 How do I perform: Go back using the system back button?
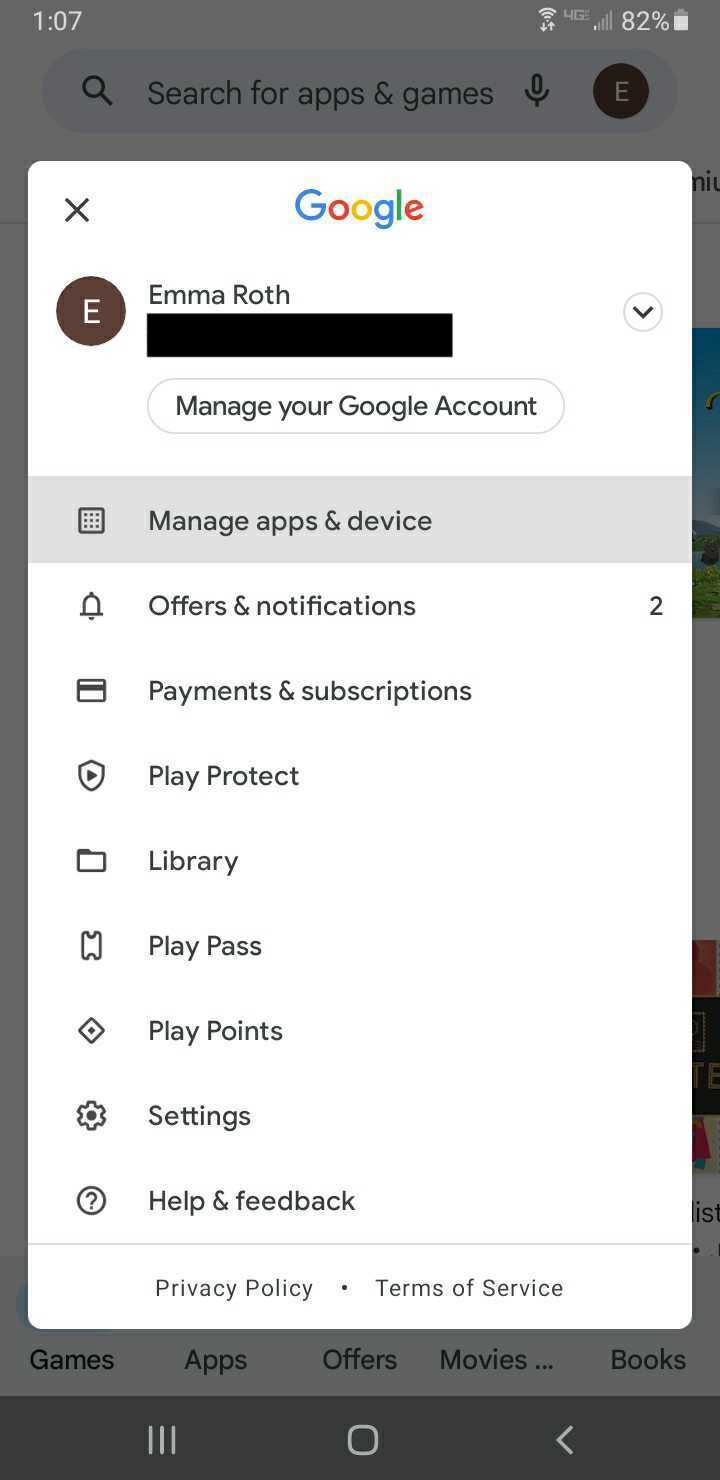click(x=564, y=1440)
